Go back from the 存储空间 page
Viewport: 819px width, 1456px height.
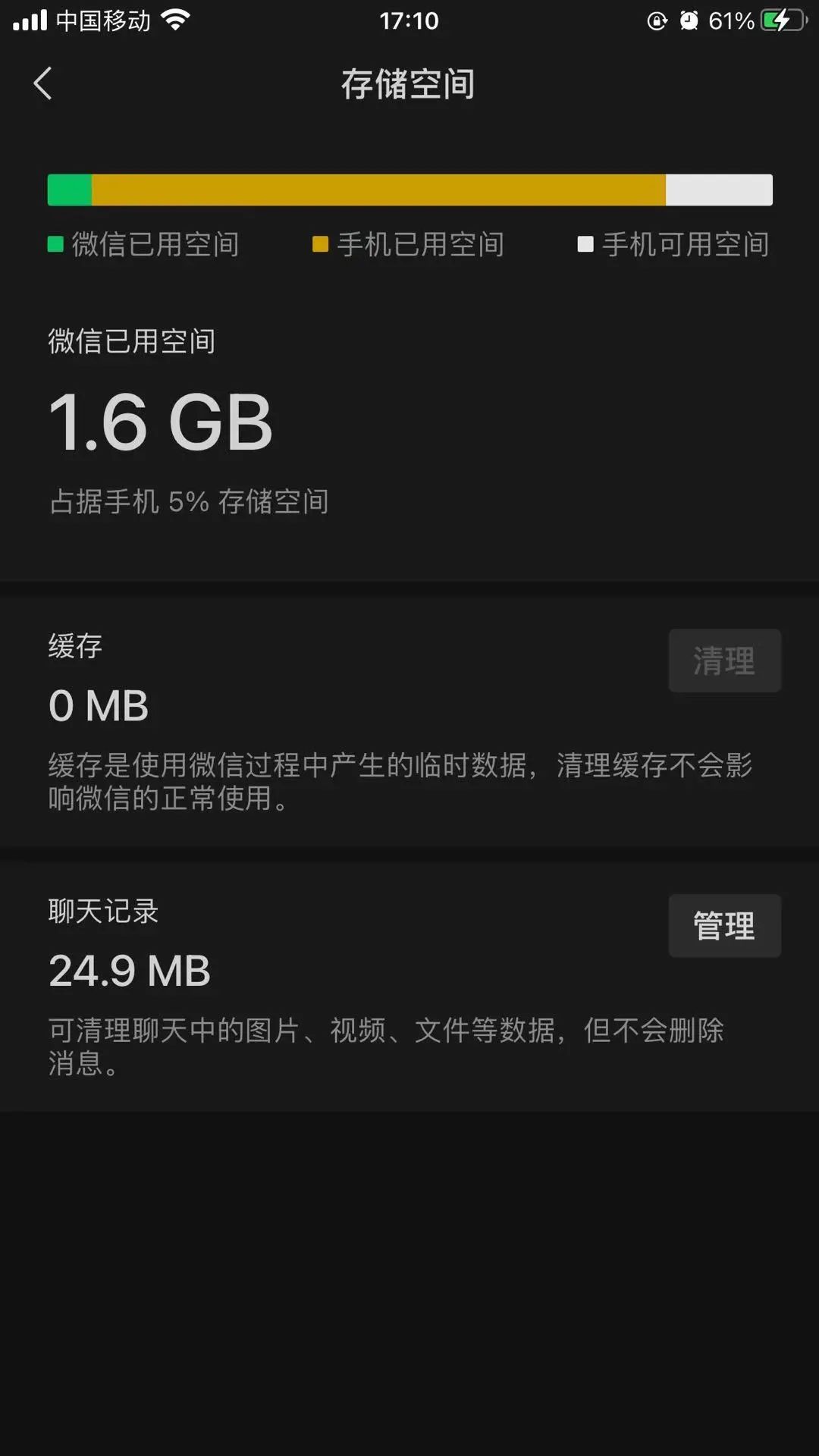(43, 83)
